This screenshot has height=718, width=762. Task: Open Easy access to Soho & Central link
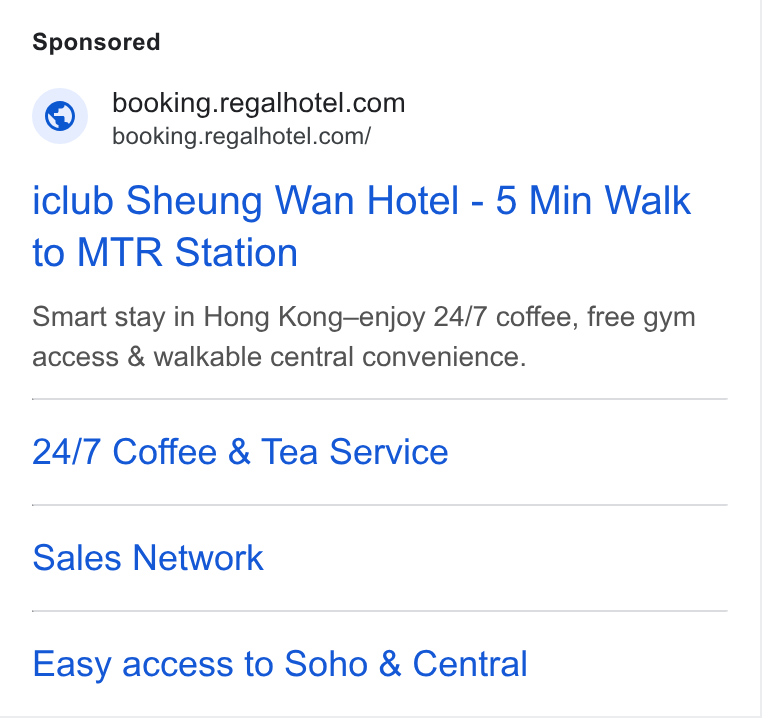280,664
